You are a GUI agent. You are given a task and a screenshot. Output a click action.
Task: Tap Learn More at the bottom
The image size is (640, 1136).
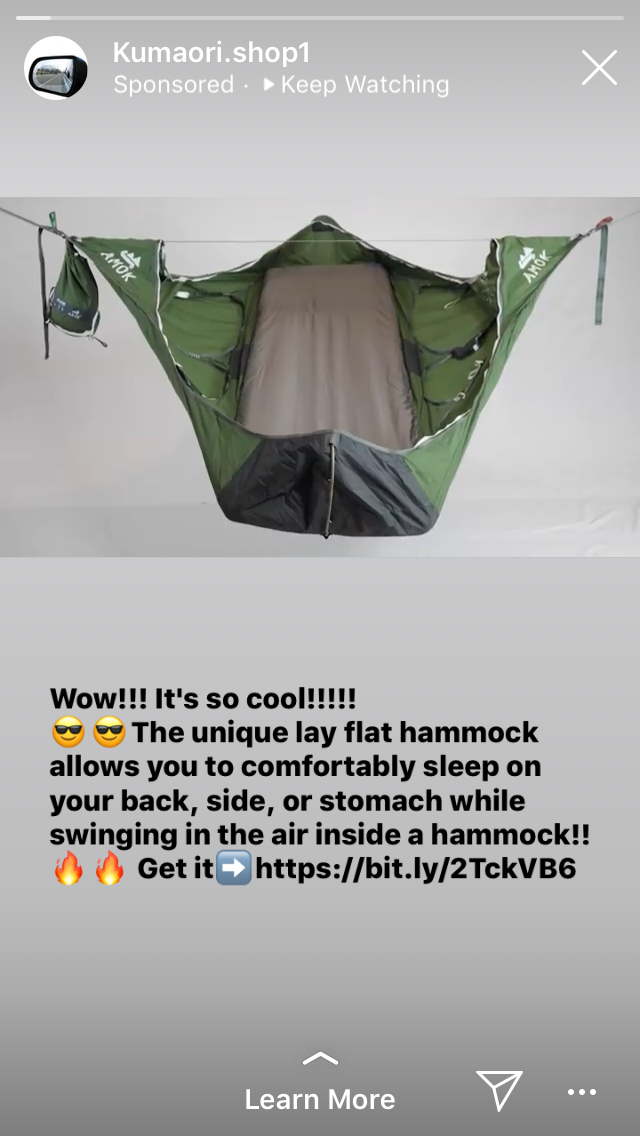click(320, 1099)
